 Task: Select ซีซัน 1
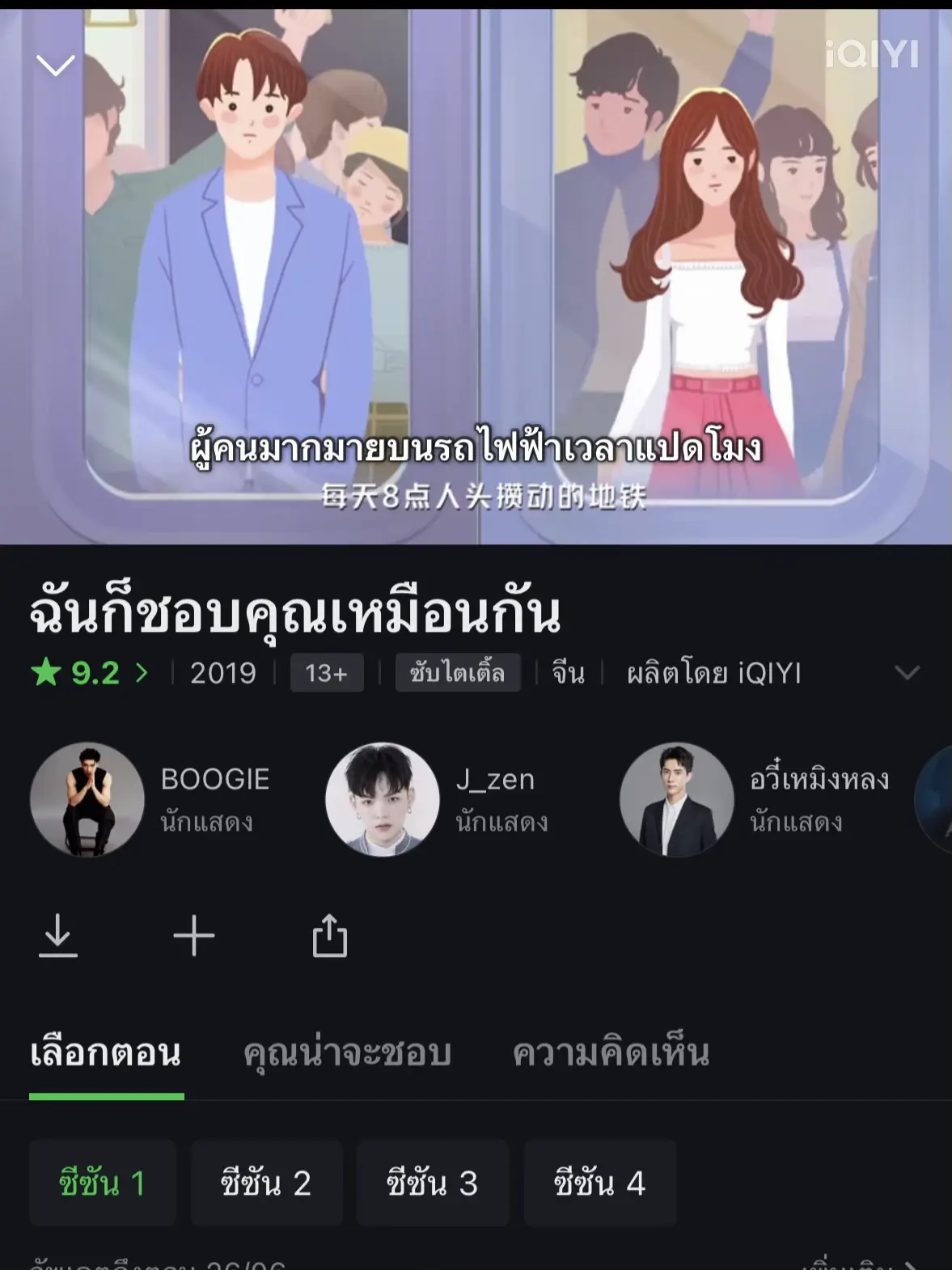(103, 1183)
